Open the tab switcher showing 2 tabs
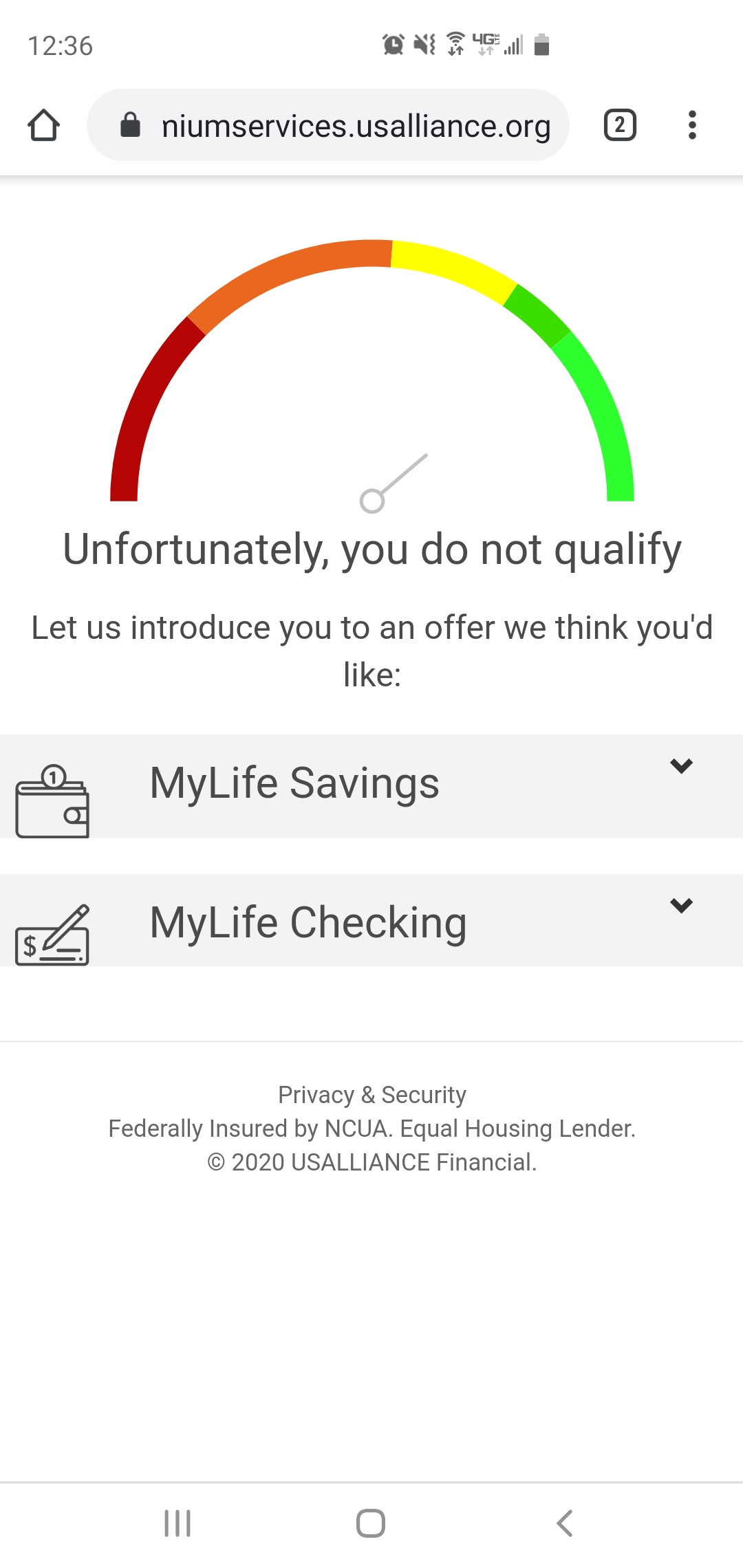The height and width of the screenshot is (1568, 743). point(619,125)
